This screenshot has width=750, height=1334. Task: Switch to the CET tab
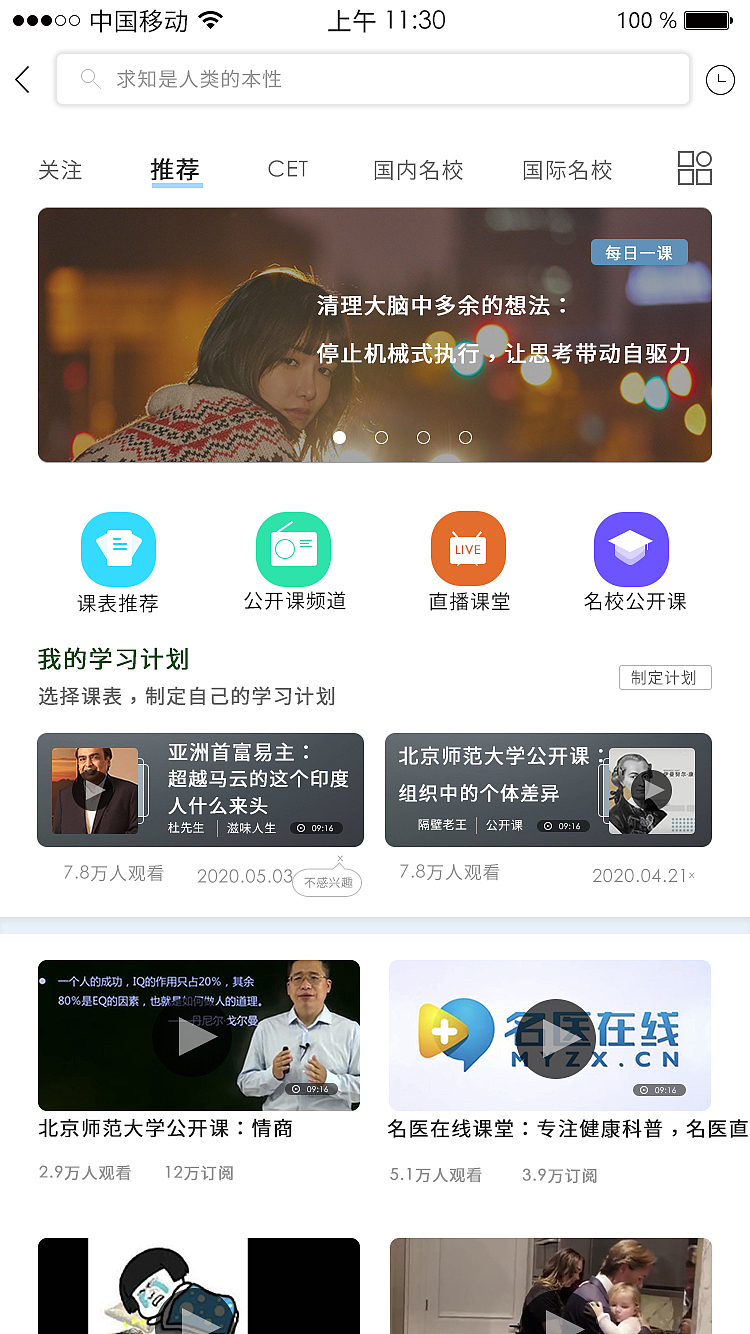(x=287, y=170)
